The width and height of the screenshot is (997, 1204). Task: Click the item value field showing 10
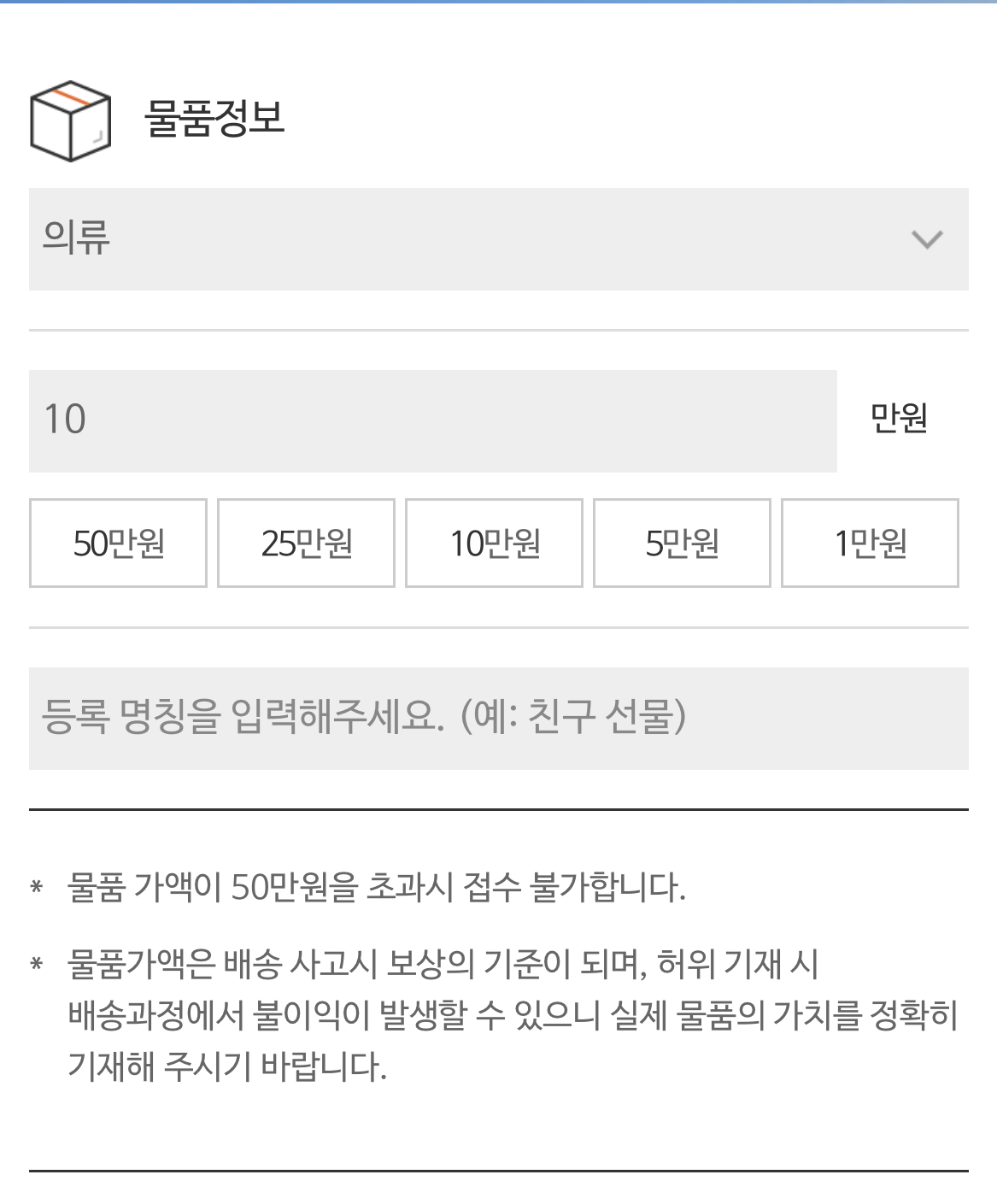(x=434, y=420)
